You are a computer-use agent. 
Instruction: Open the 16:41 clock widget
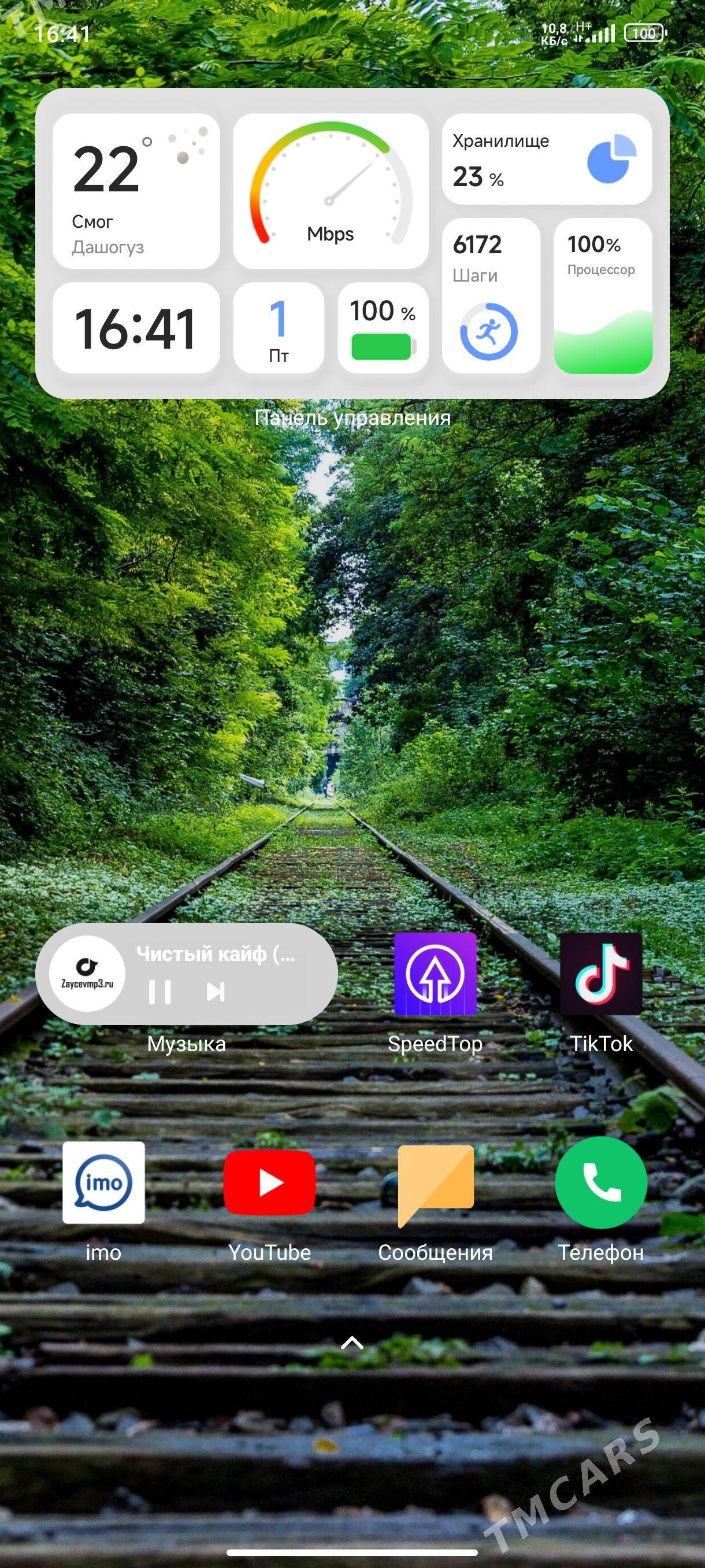pyautogui.click(x=136, y=328)
